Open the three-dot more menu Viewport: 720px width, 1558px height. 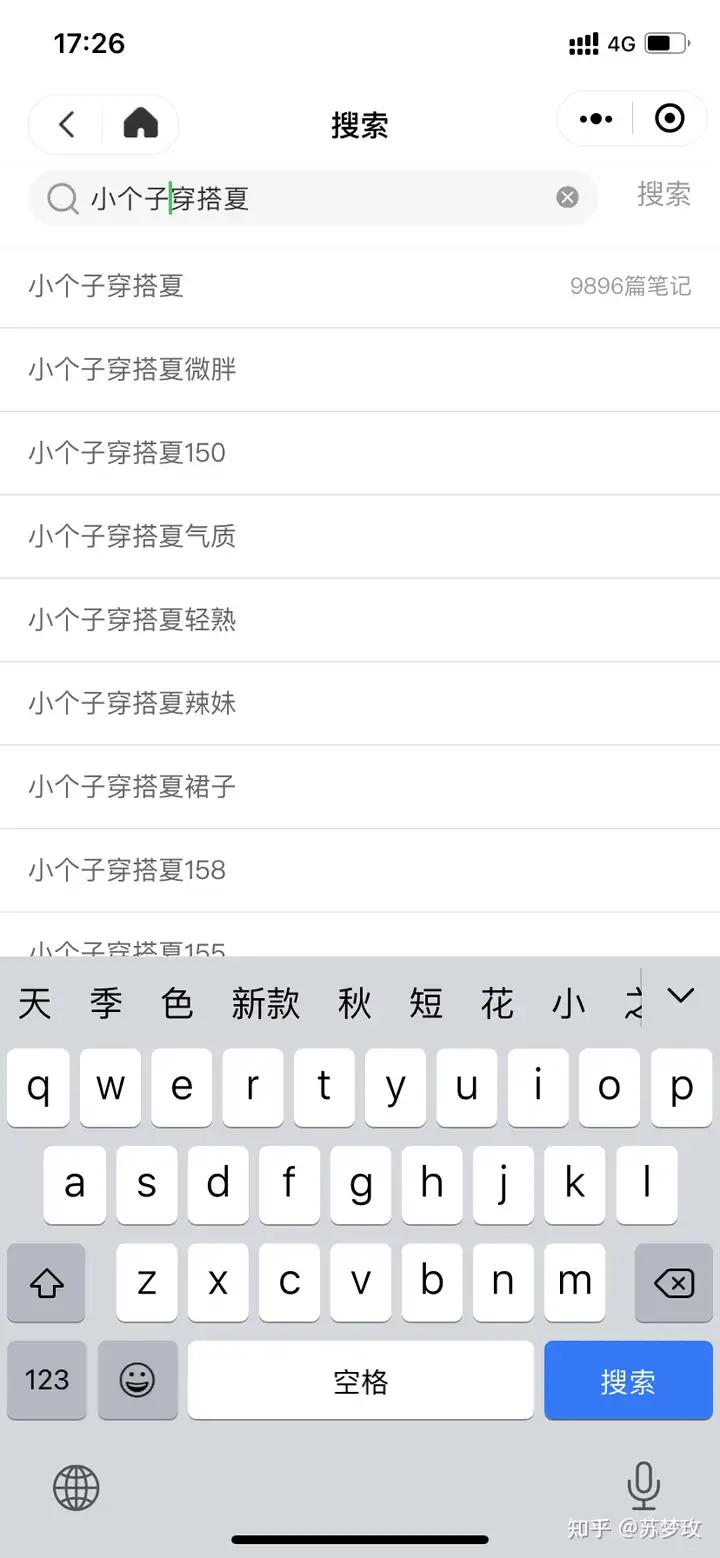pos(596,119)
